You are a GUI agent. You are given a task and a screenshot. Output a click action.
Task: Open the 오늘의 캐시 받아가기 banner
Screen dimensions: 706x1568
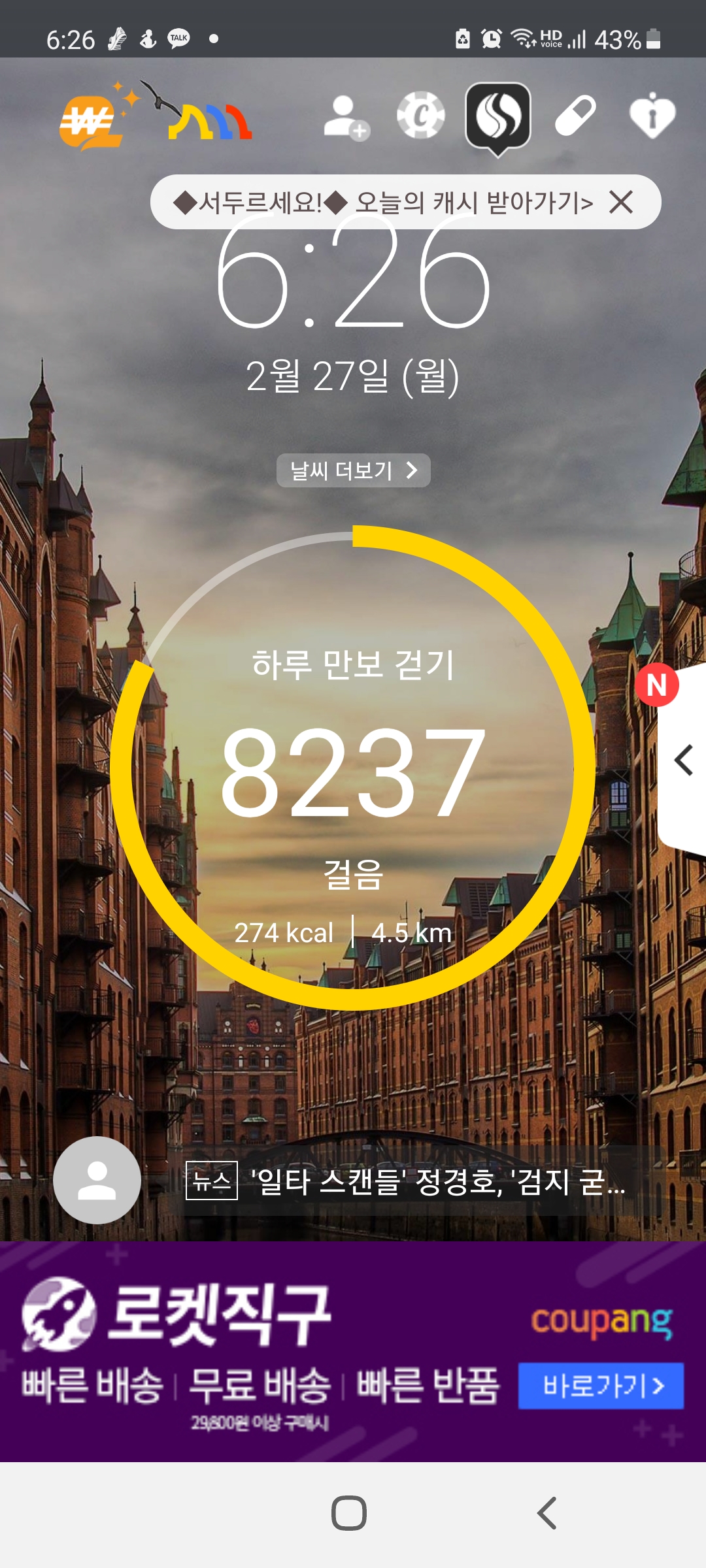pyautogui.click(x=382, y=202)
